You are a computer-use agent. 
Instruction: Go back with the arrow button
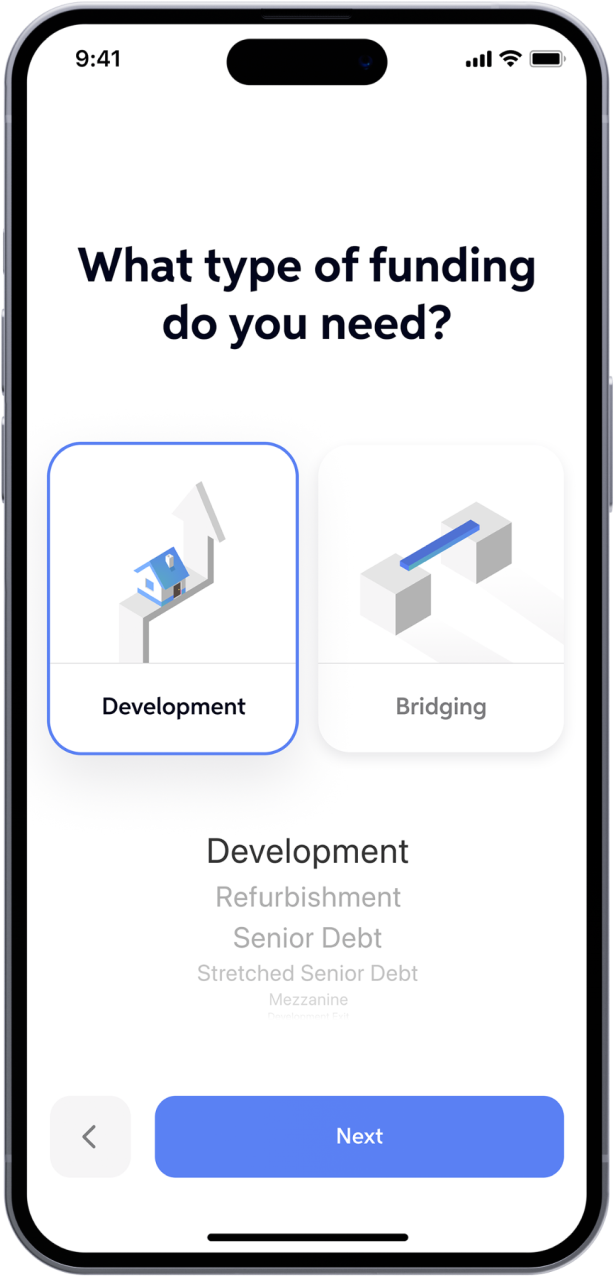pos(90,1136)
